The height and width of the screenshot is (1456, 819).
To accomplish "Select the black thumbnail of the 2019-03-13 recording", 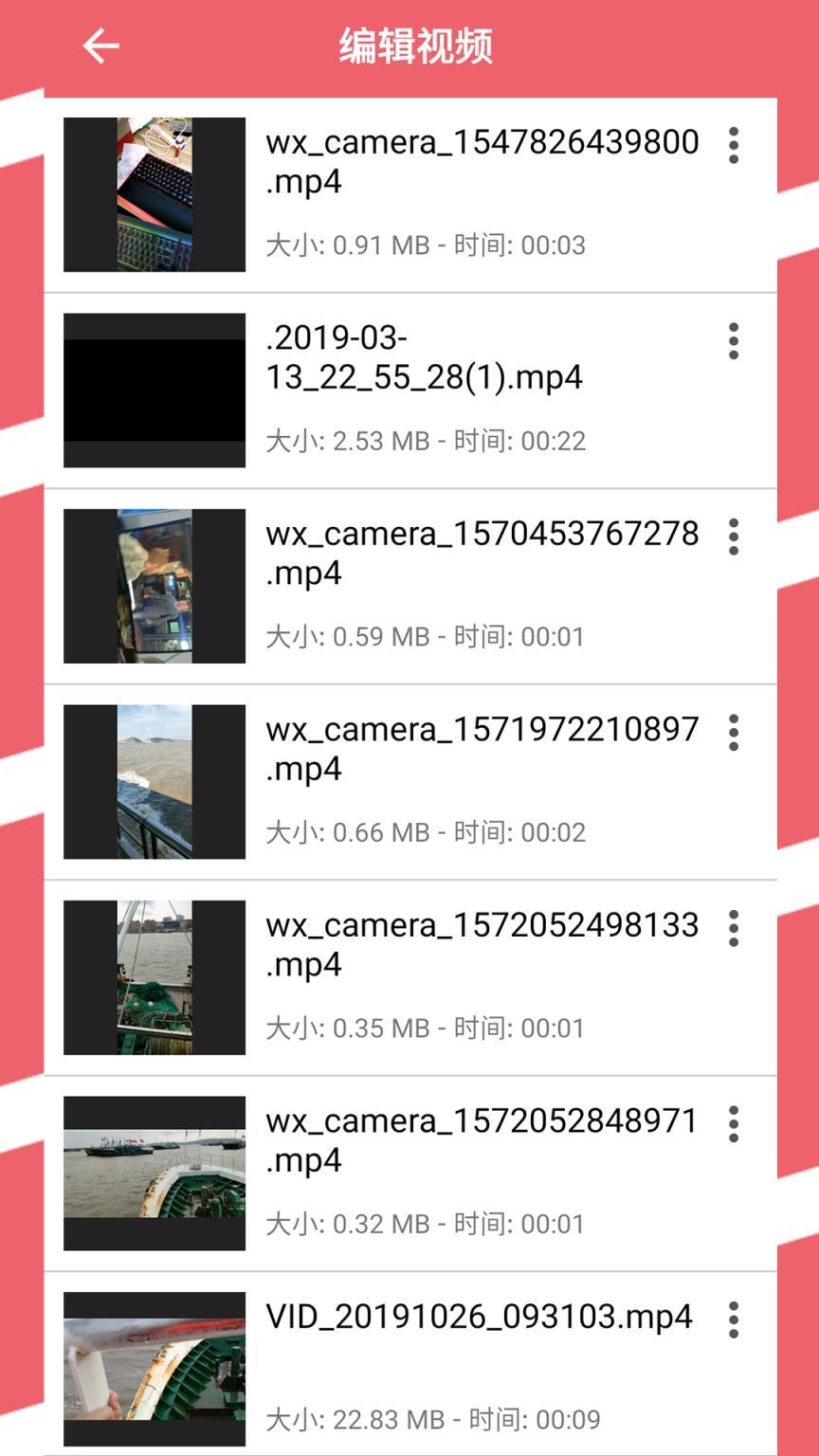I will click(x=155, y=388).
